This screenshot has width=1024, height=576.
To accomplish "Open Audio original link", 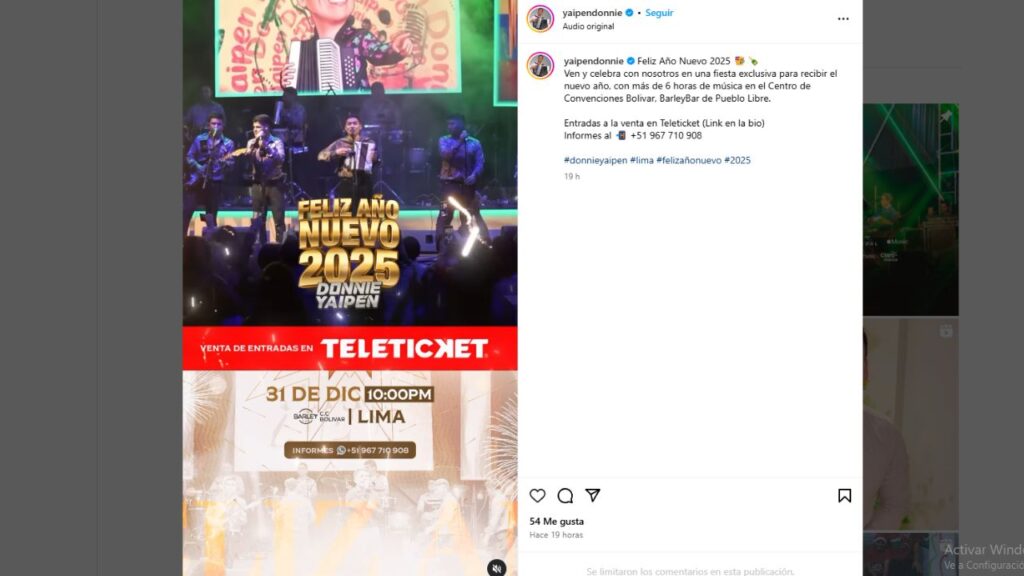I will click(x=588, y=27).
